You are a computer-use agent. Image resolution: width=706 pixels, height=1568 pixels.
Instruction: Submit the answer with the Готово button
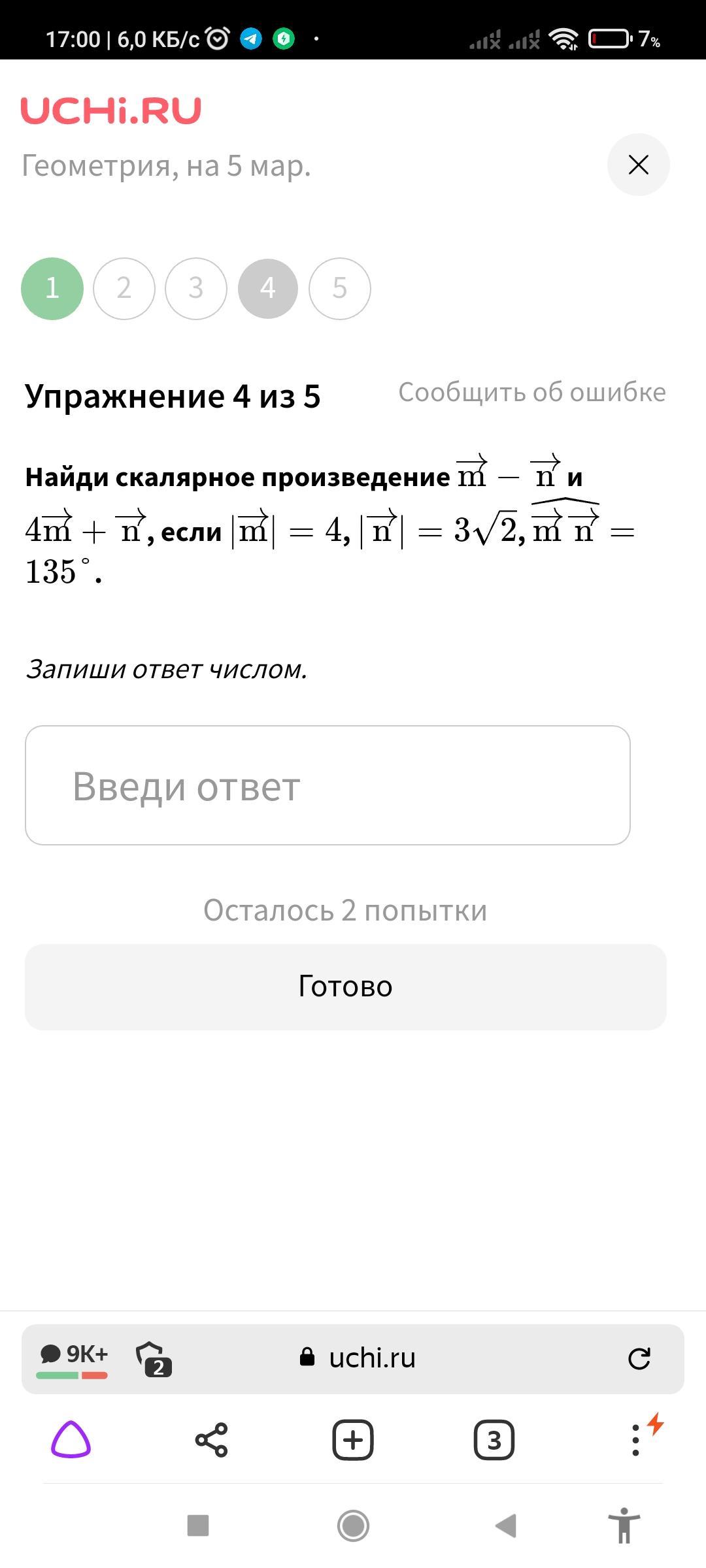click(346, 987)
